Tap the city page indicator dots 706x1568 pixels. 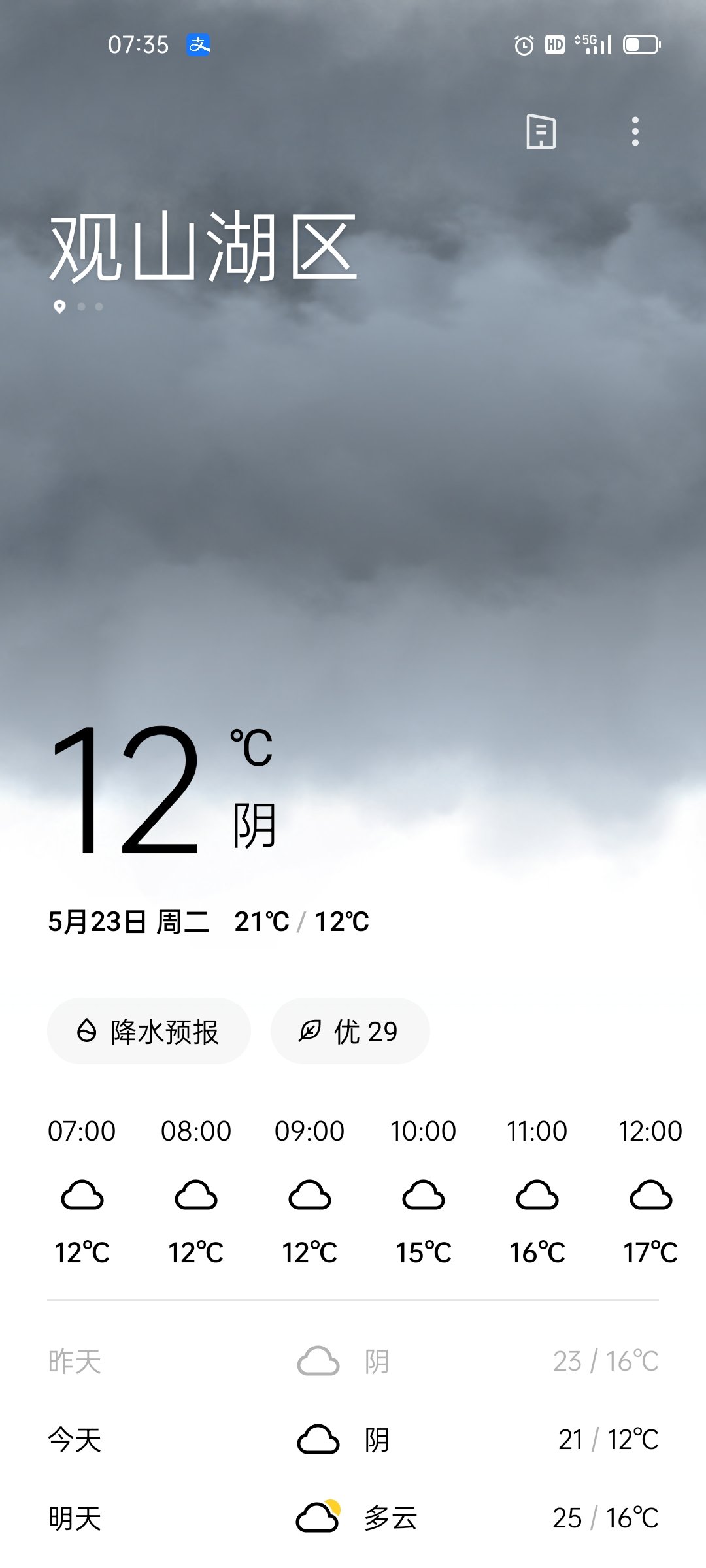(x=78, y=306)
